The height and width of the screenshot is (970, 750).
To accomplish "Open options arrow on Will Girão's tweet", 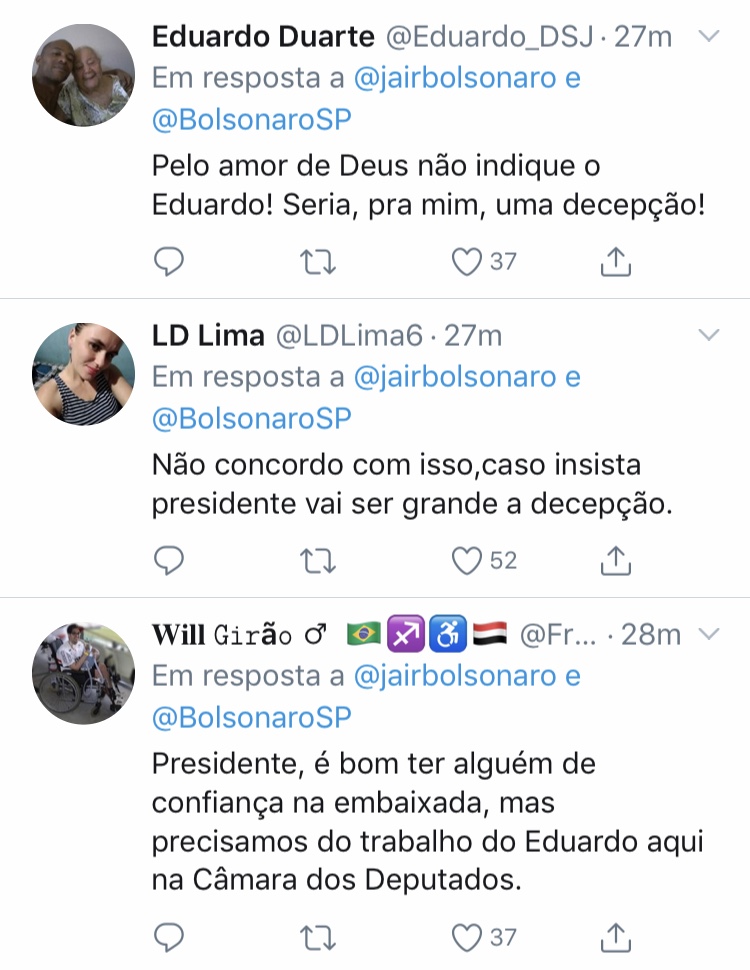I will [x=708, y=634].
